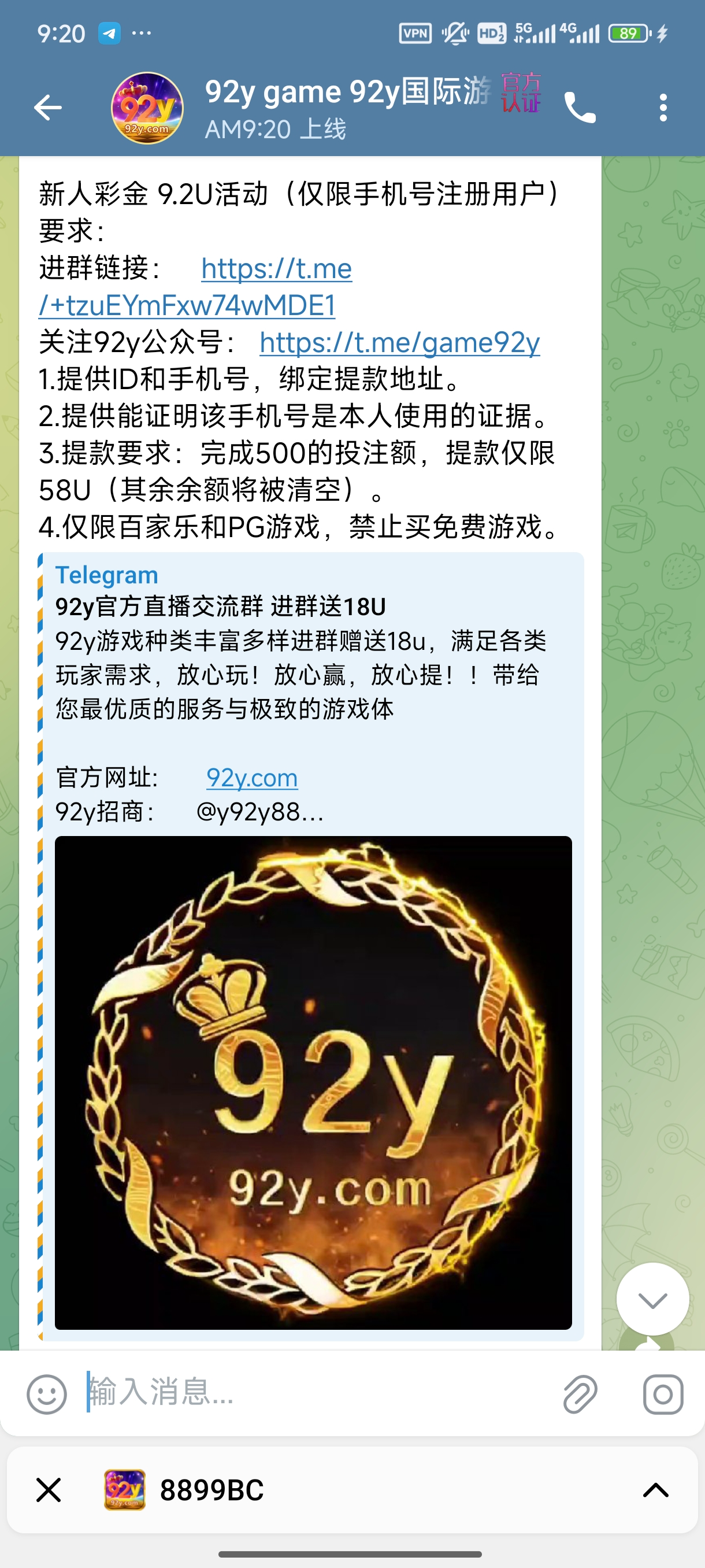Focus the message input field
Image resolution: width=705 pixels, height=1568 pixels.
click(x=316, y=1393)
